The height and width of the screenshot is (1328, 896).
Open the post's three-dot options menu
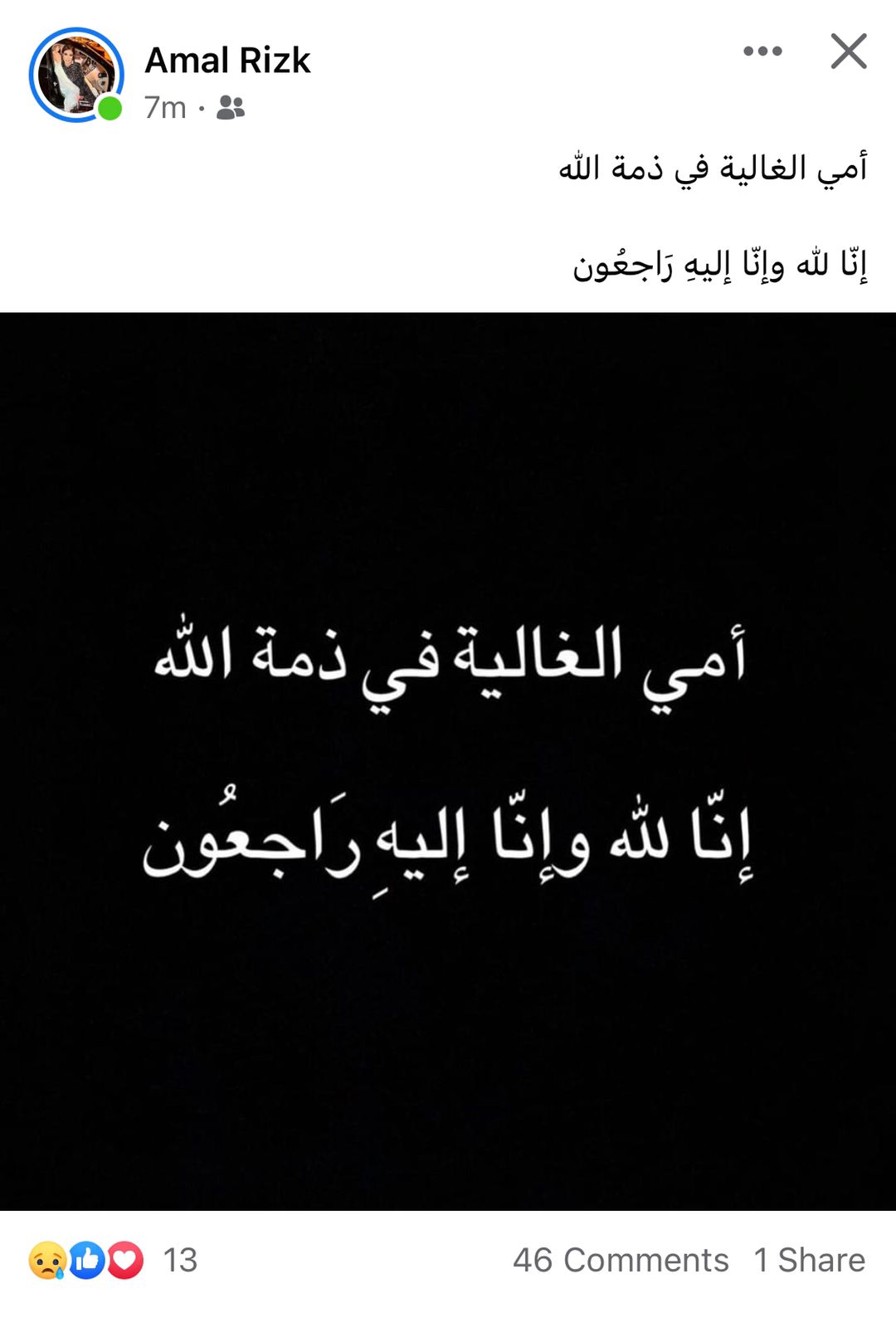tap(762, 51)
